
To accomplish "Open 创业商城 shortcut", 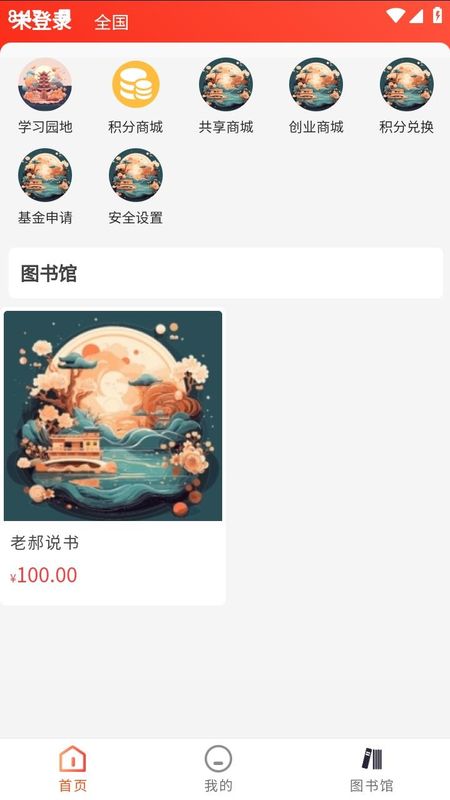I will tap(316, 96).
